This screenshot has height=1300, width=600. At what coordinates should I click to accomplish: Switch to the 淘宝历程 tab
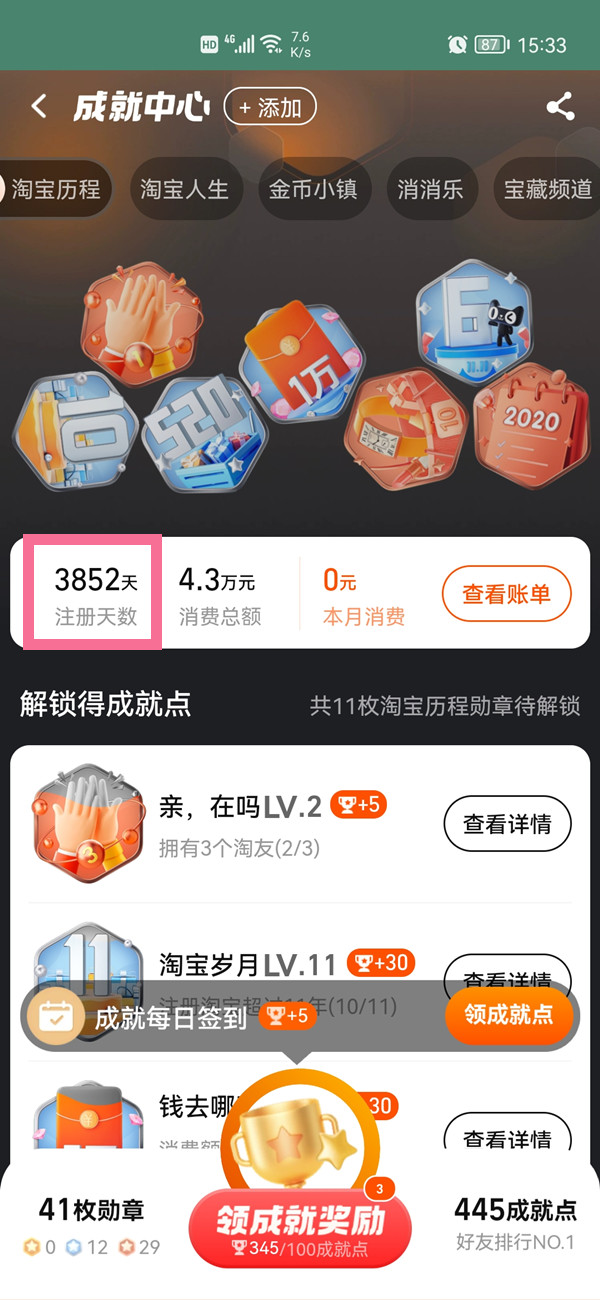(55, 189)
